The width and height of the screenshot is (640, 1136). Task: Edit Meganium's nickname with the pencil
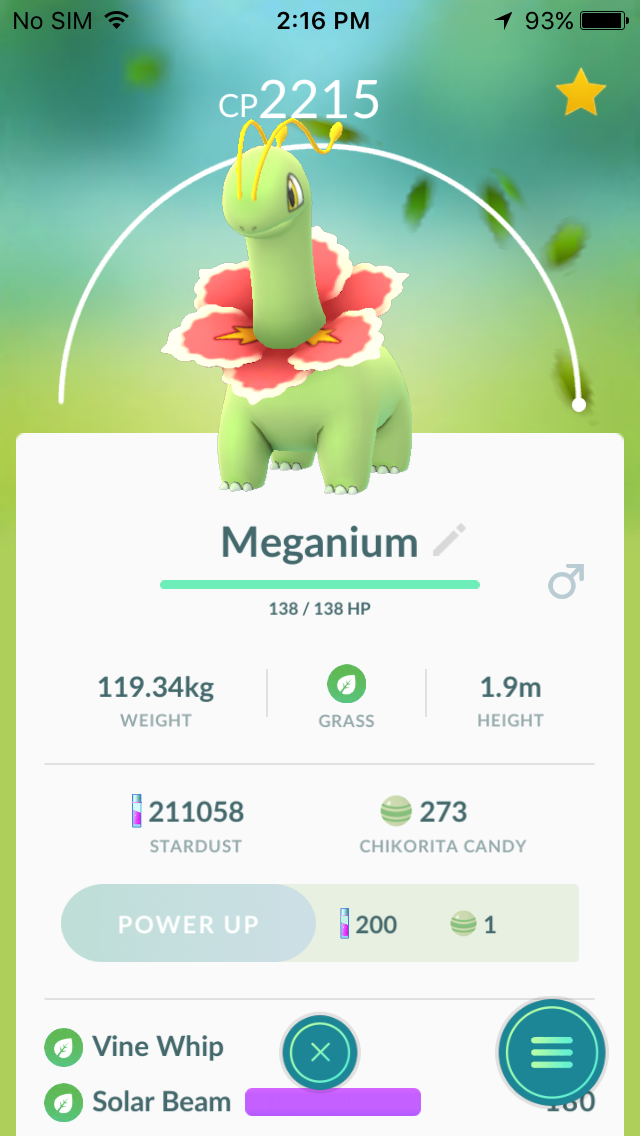point(449,540)
